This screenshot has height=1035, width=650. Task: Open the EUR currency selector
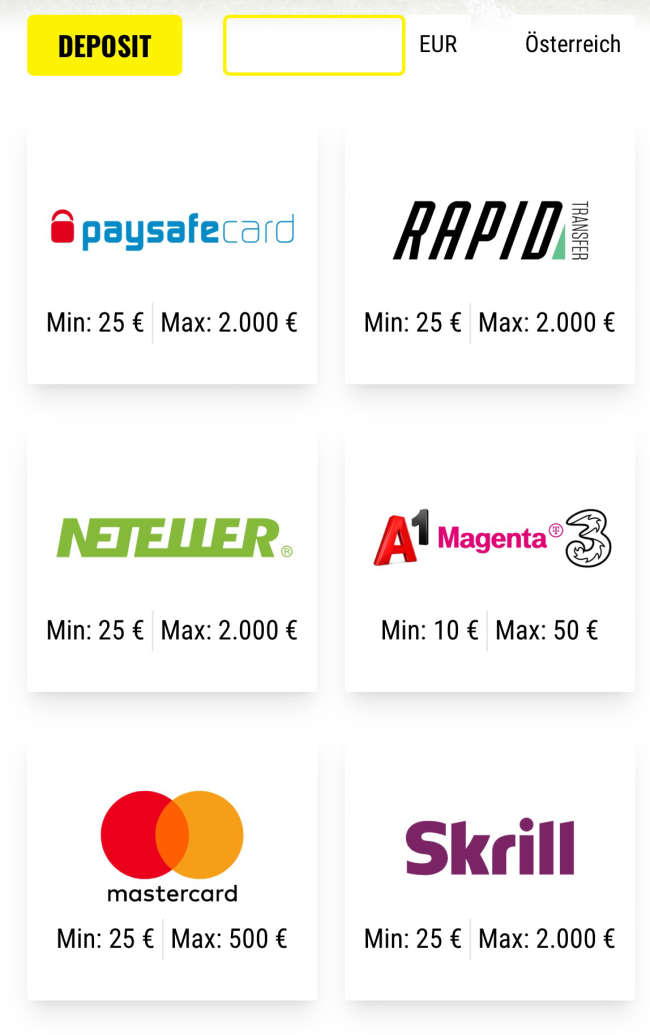click(438, 45)
